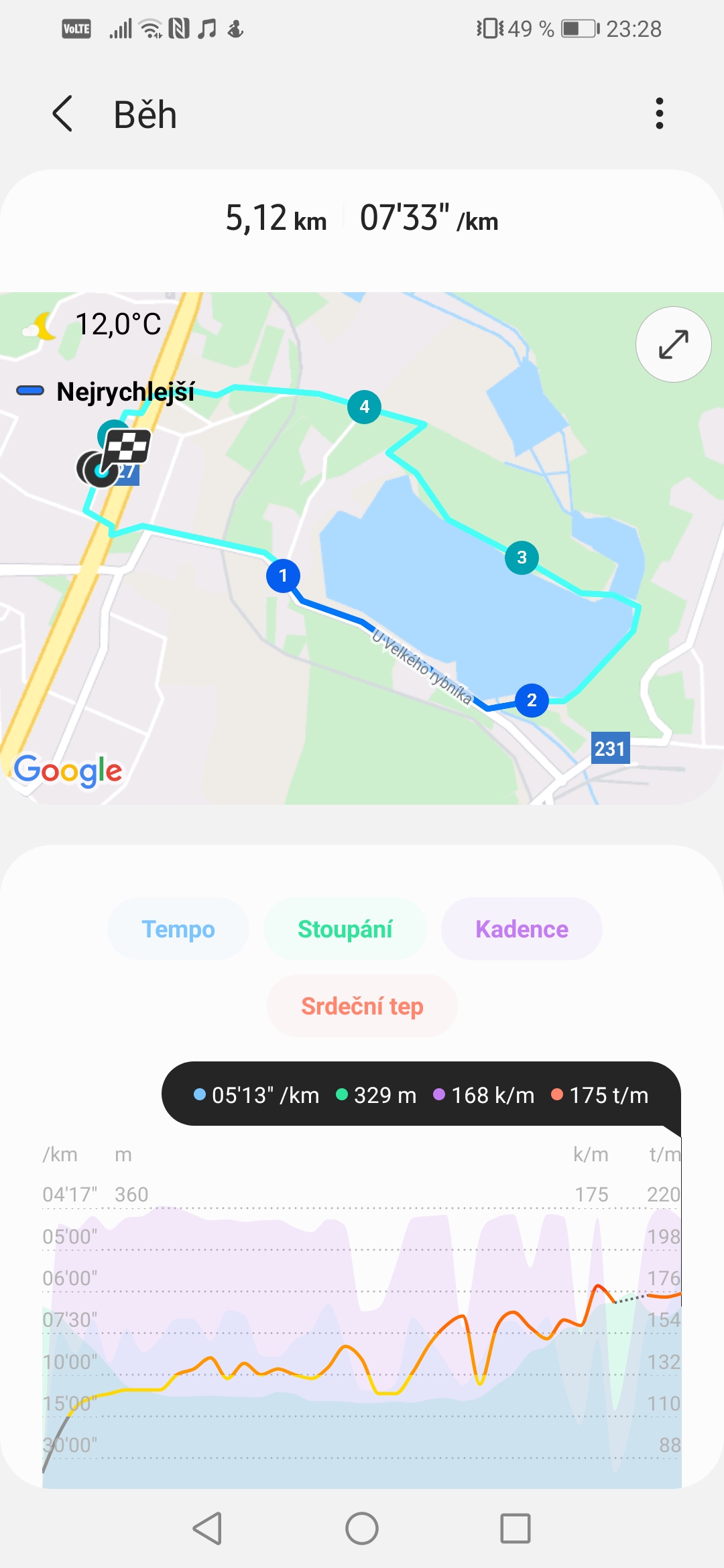Toggle the Kadence chart filter
The height and width of the screenshot is (1568, 724).
522,929
